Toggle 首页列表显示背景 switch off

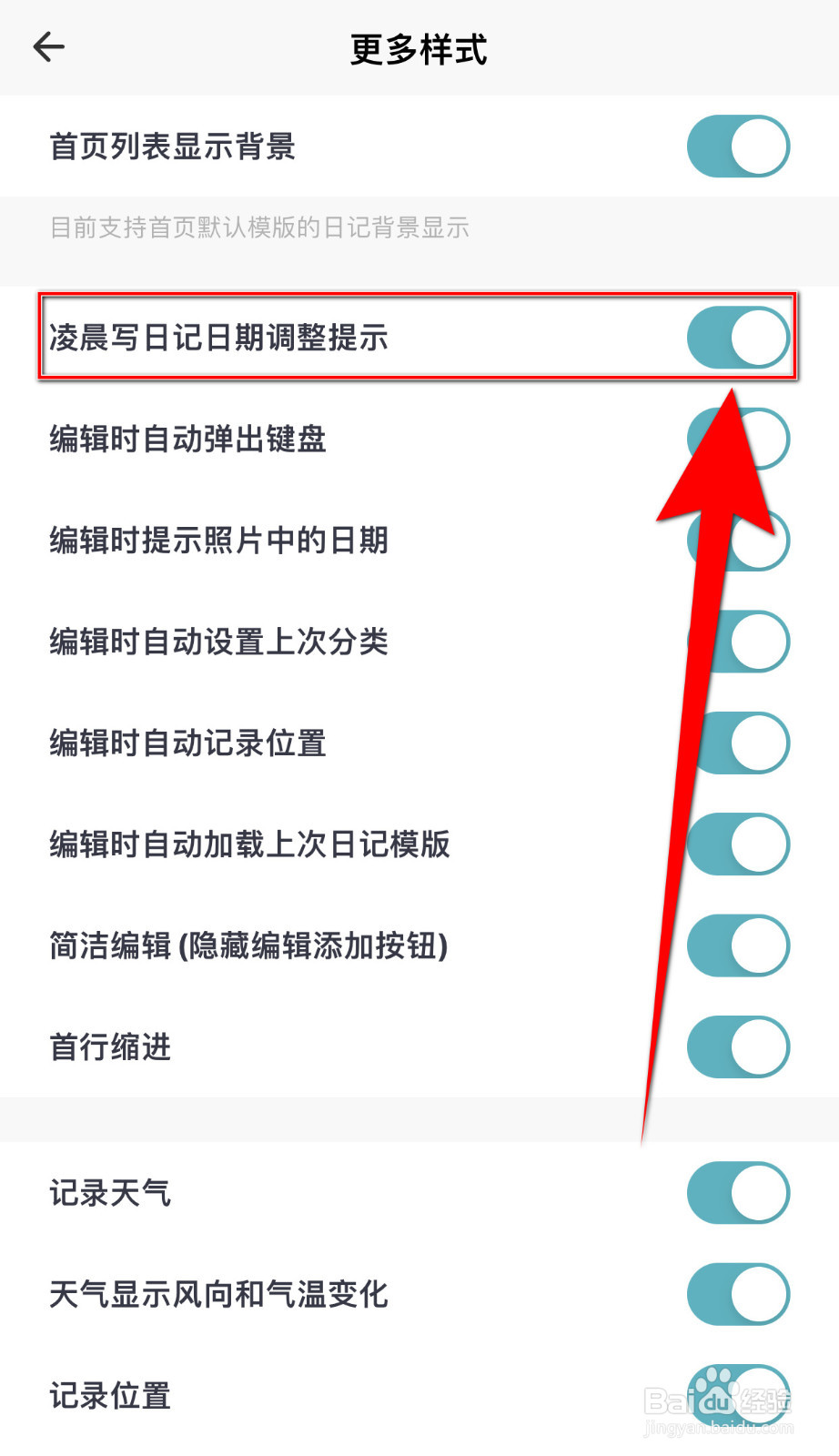click(x=737, y=145)
